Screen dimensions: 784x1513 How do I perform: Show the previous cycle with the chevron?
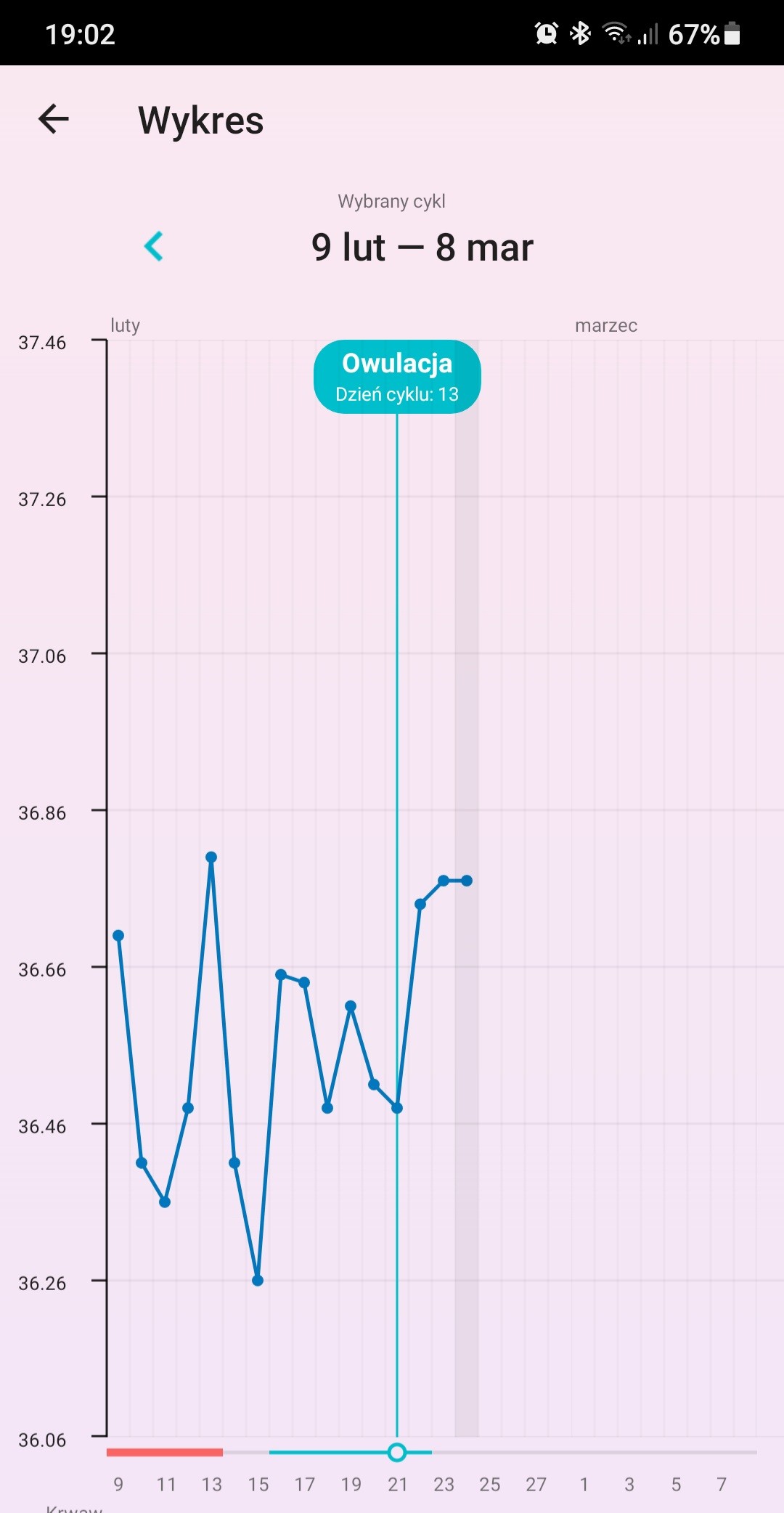coord(154,247)
